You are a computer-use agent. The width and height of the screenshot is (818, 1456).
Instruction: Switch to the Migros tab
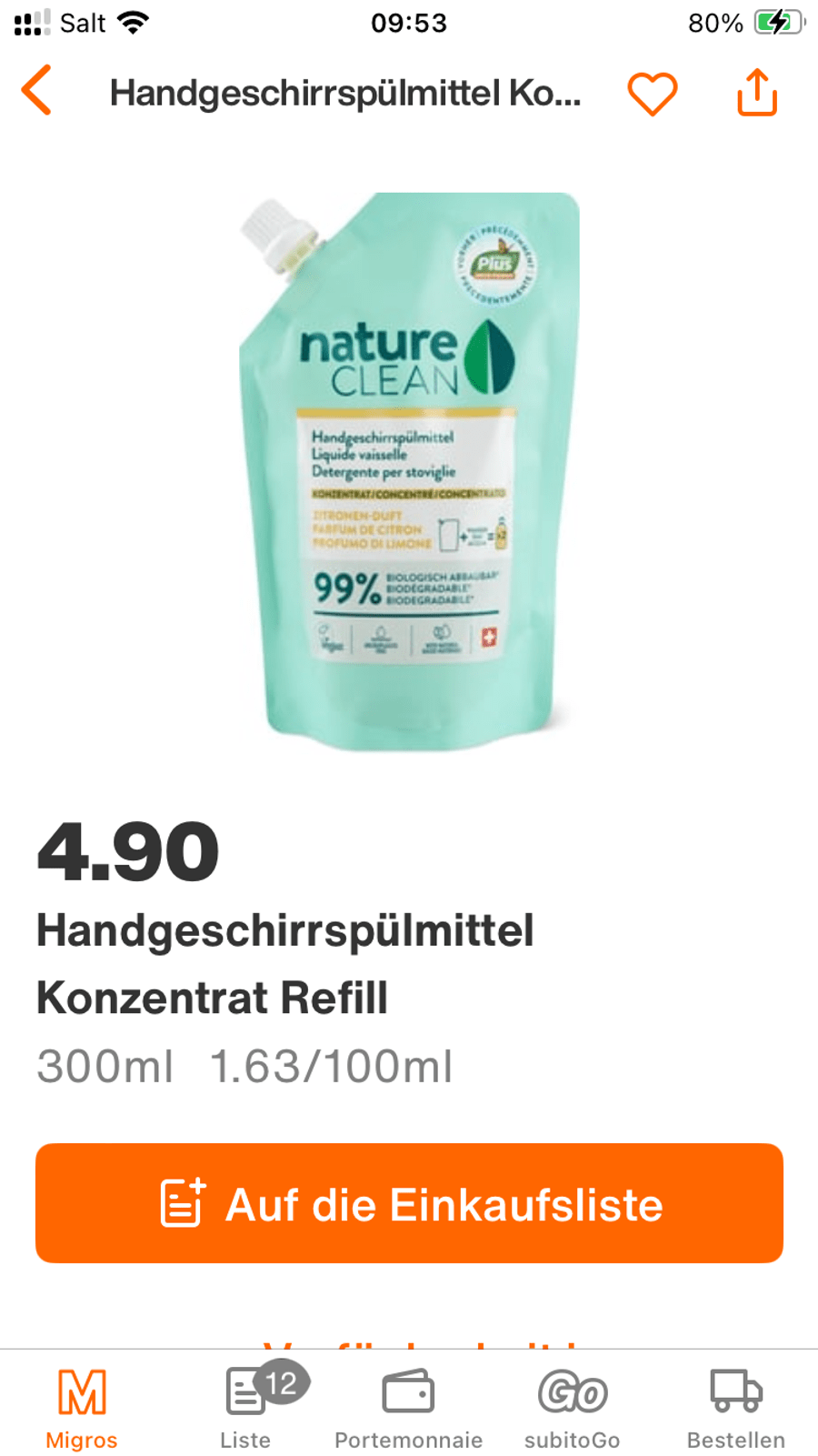pos(82,1408)
